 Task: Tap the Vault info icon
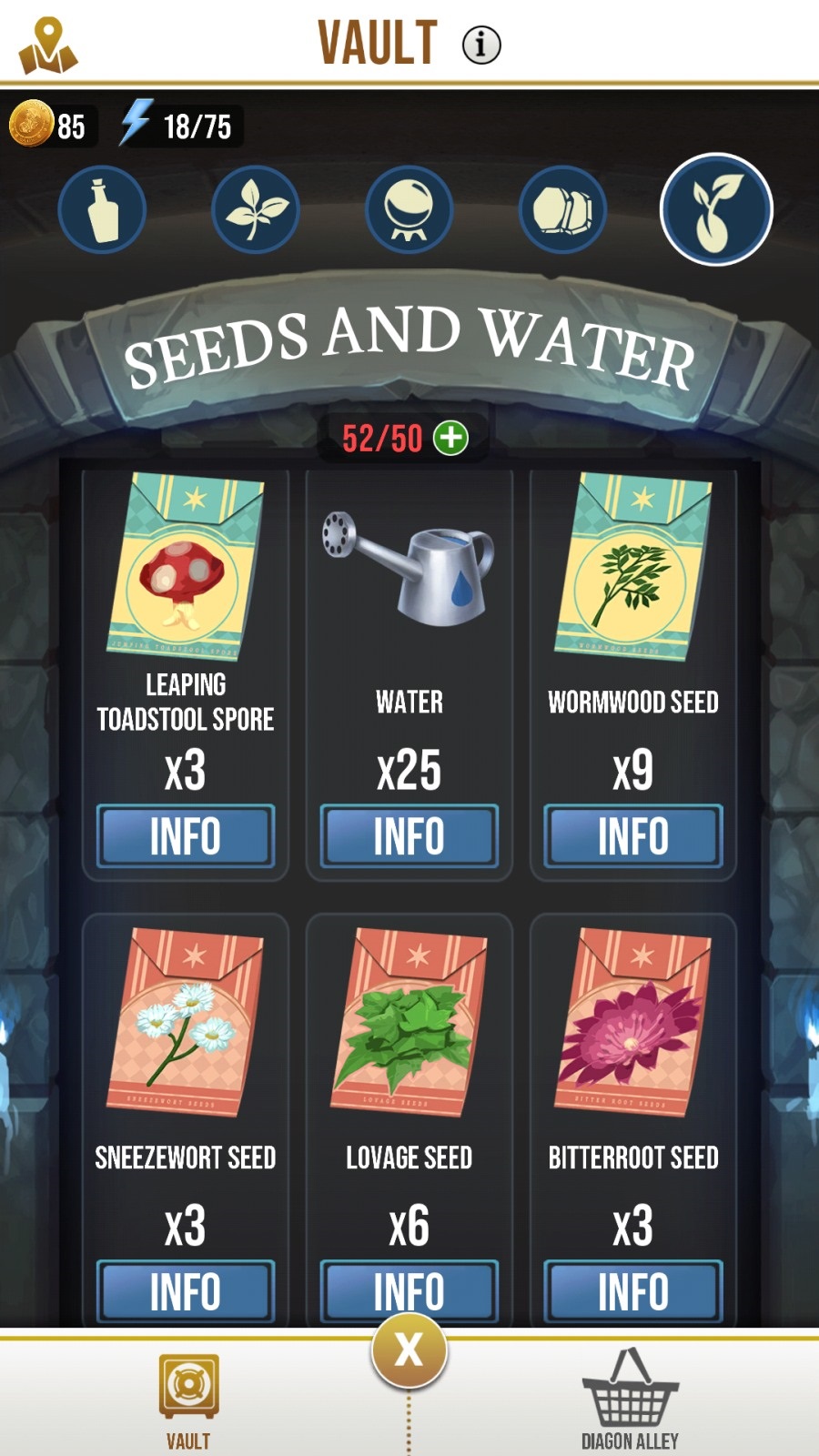[x=481, y=45]
